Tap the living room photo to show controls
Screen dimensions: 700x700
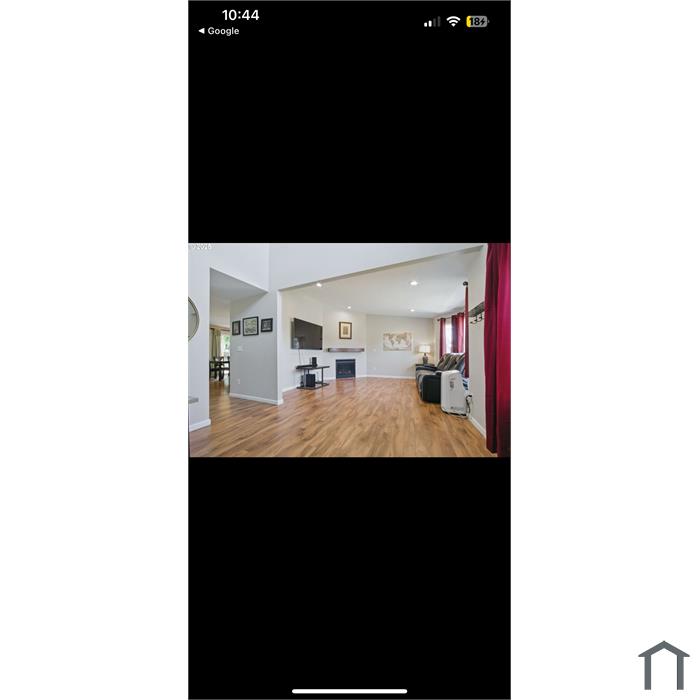(x=349, y=350)
